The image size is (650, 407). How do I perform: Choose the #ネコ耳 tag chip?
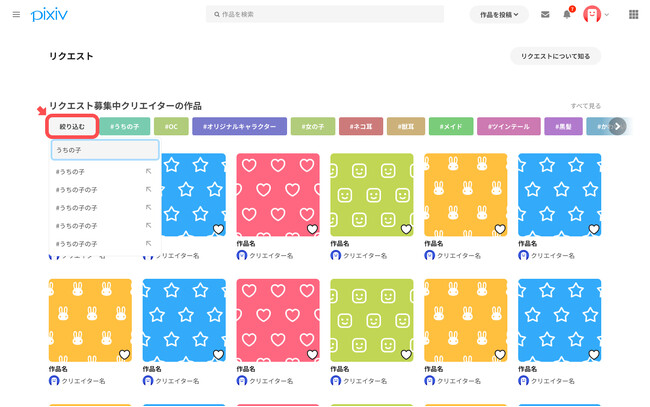point(360,127)
